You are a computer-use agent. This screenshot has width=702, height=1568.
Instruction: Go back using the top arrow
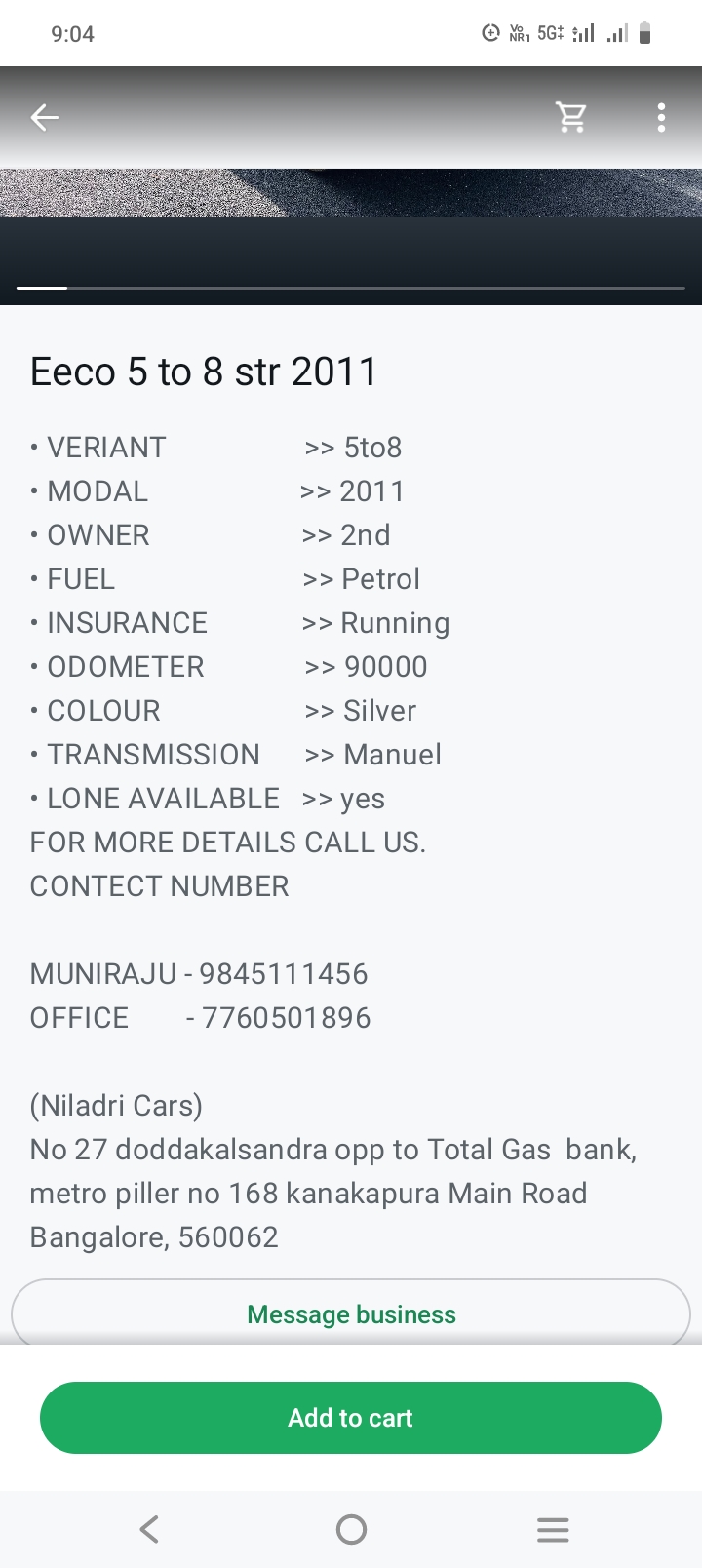tap(45, 118)
